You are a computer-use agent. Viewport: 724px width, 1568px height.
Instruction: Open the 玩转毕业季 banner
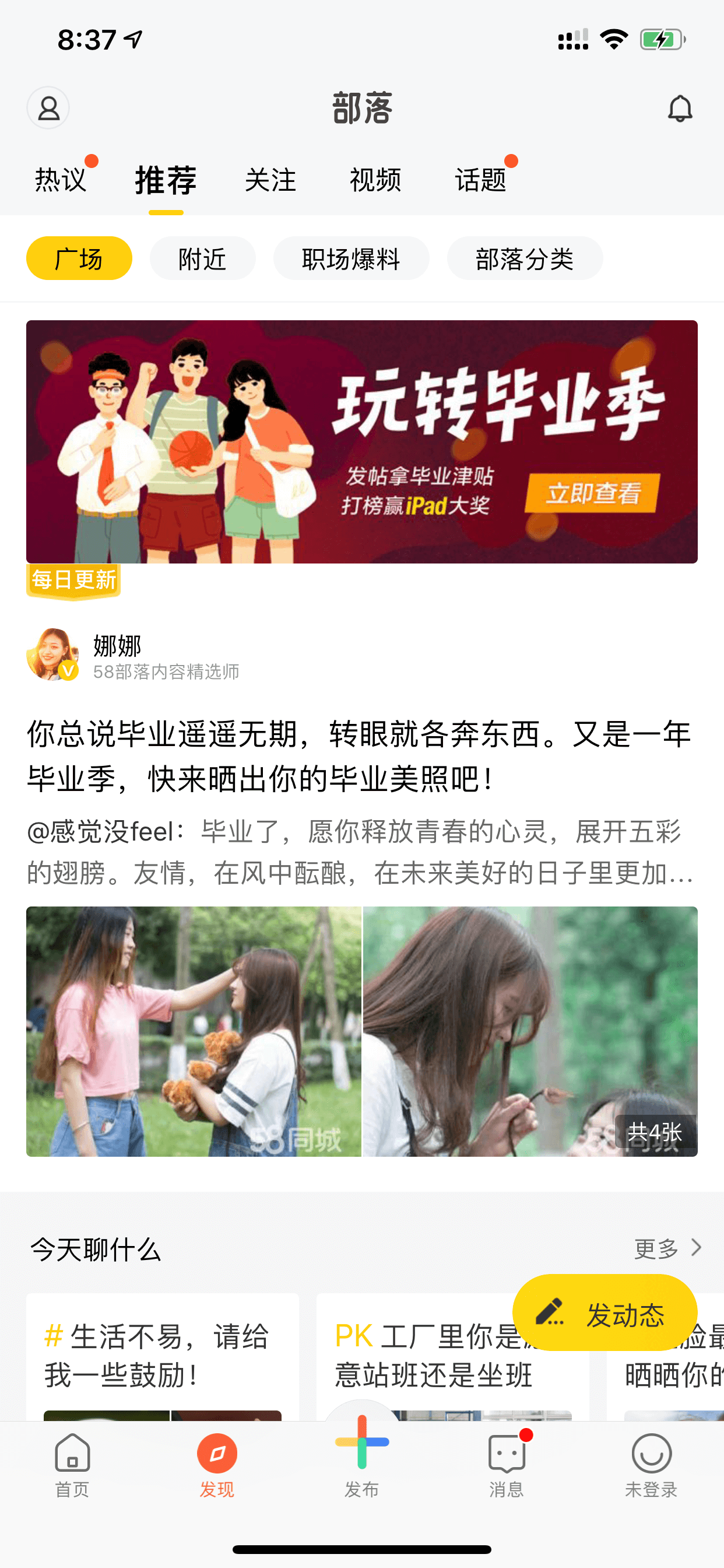(x=362, y=442)
